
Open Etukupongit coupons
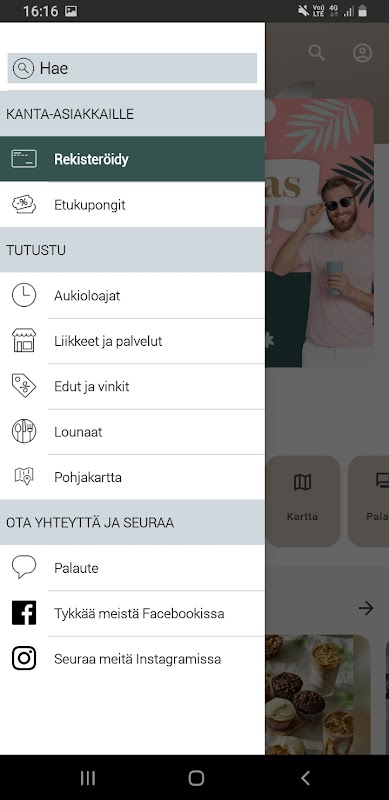click(x=132, y=205)
